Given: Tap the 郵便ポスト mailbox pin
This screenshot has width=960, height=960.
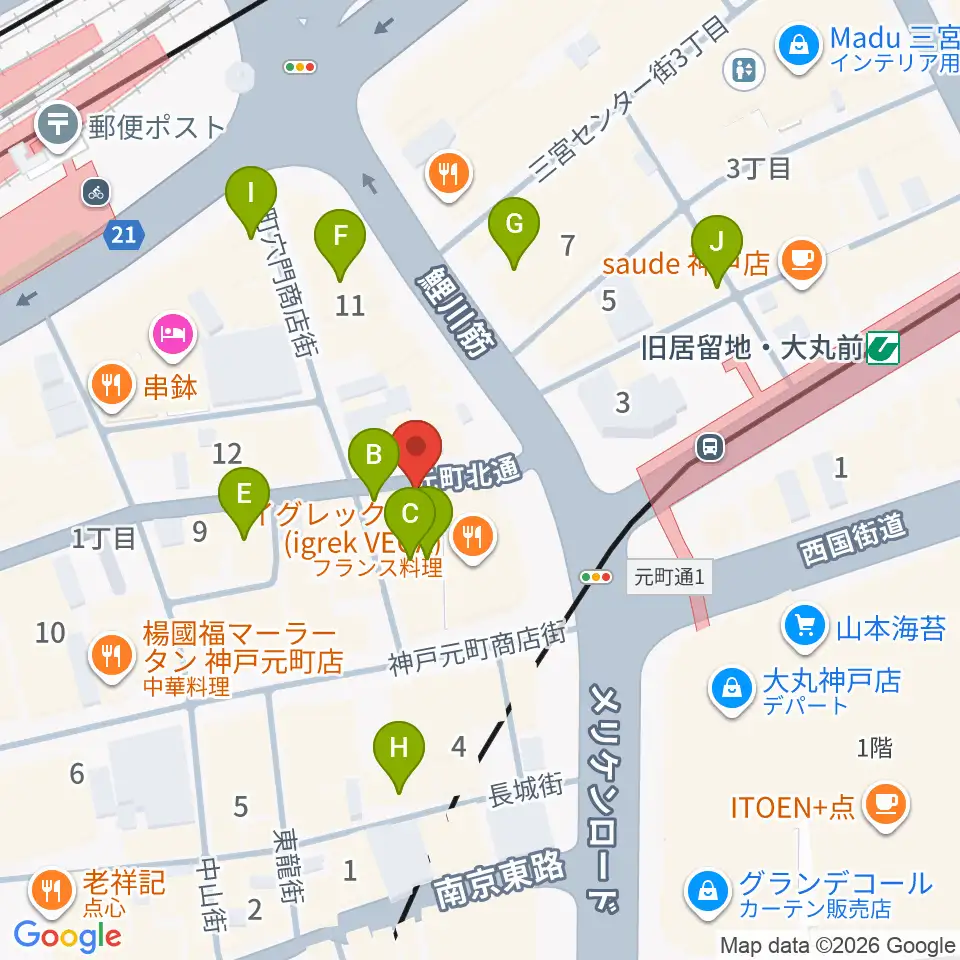Looking at the screenshot, I should point(58,126).
